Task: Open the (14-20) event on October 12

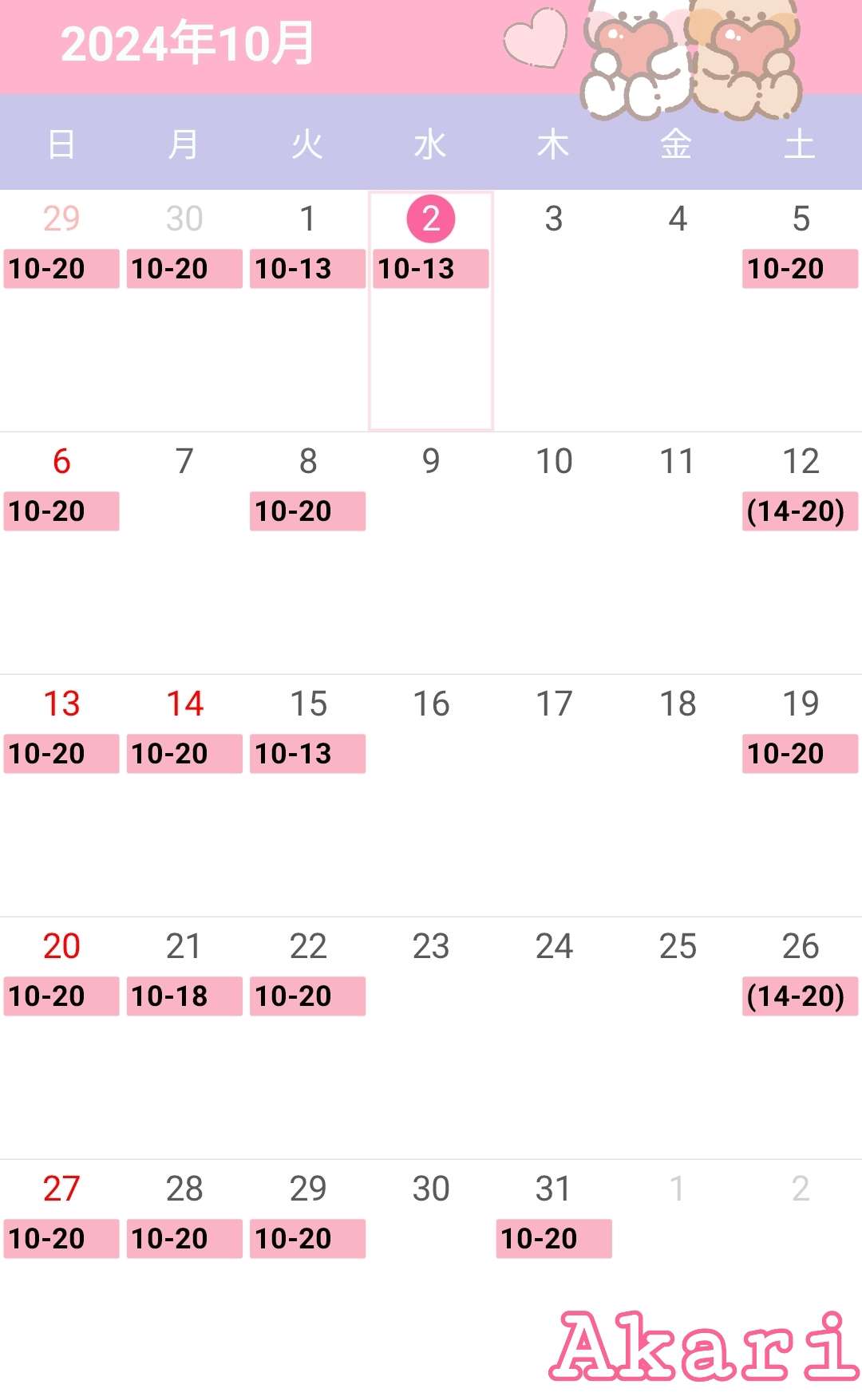Action: point(800,511)
